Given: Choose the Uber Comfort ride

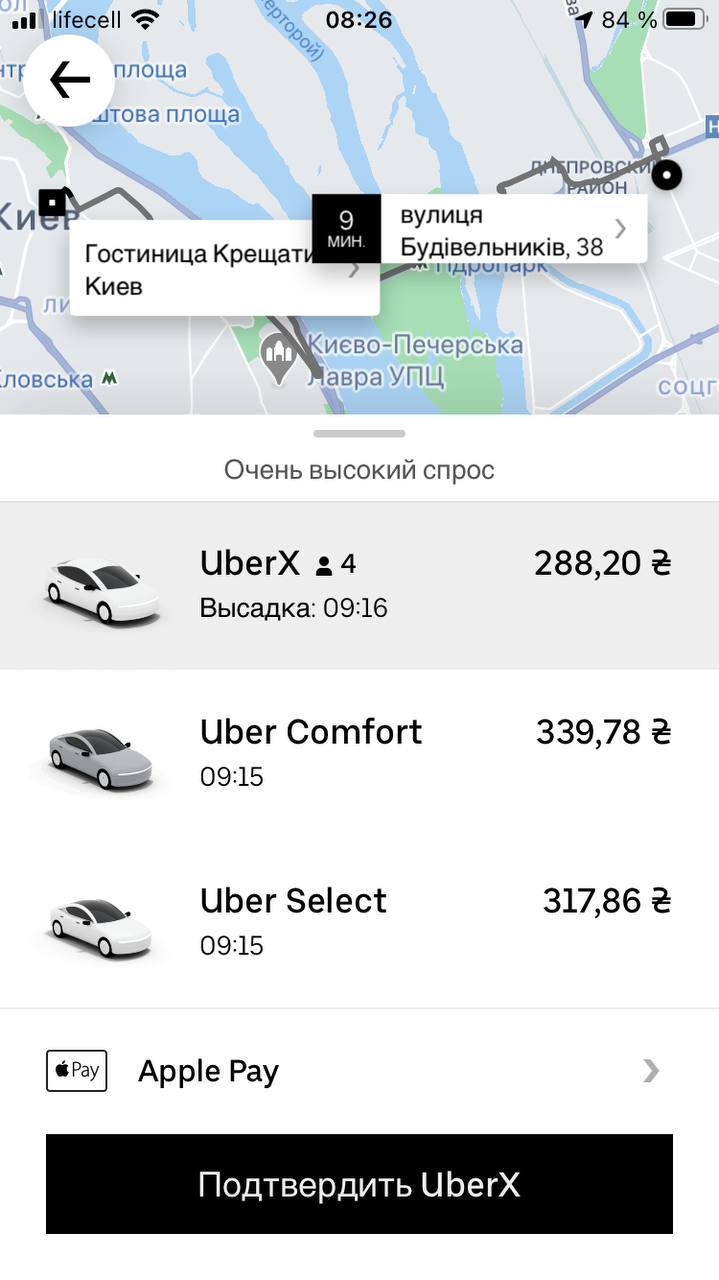Looking at the screenshot, I should point(359,753).
